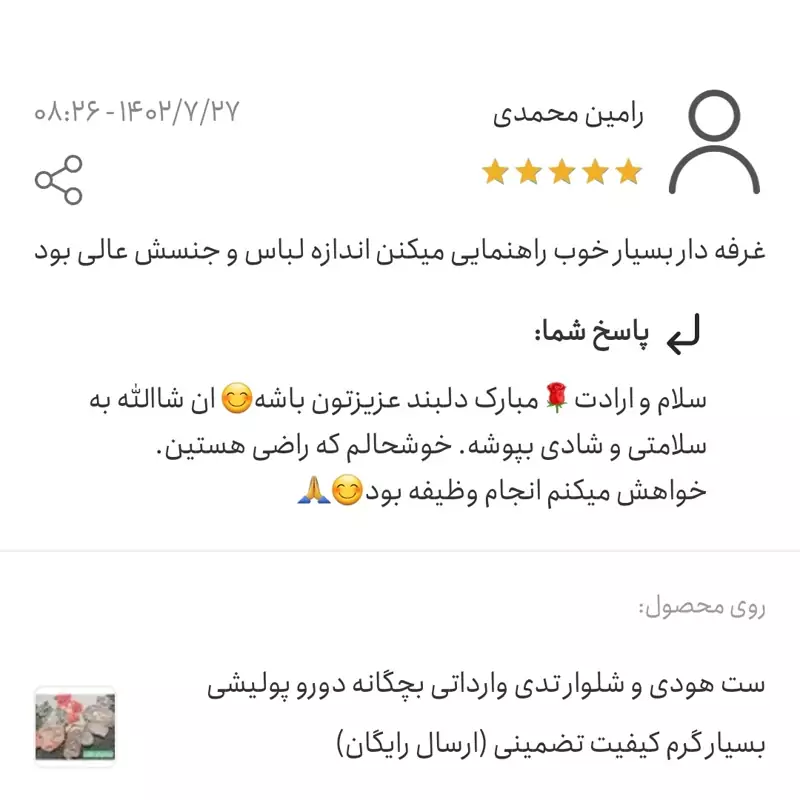Open رامین محمدی's profile avatar
The image size is (800, 800).
pyautogui.click(x=714, y=143)
